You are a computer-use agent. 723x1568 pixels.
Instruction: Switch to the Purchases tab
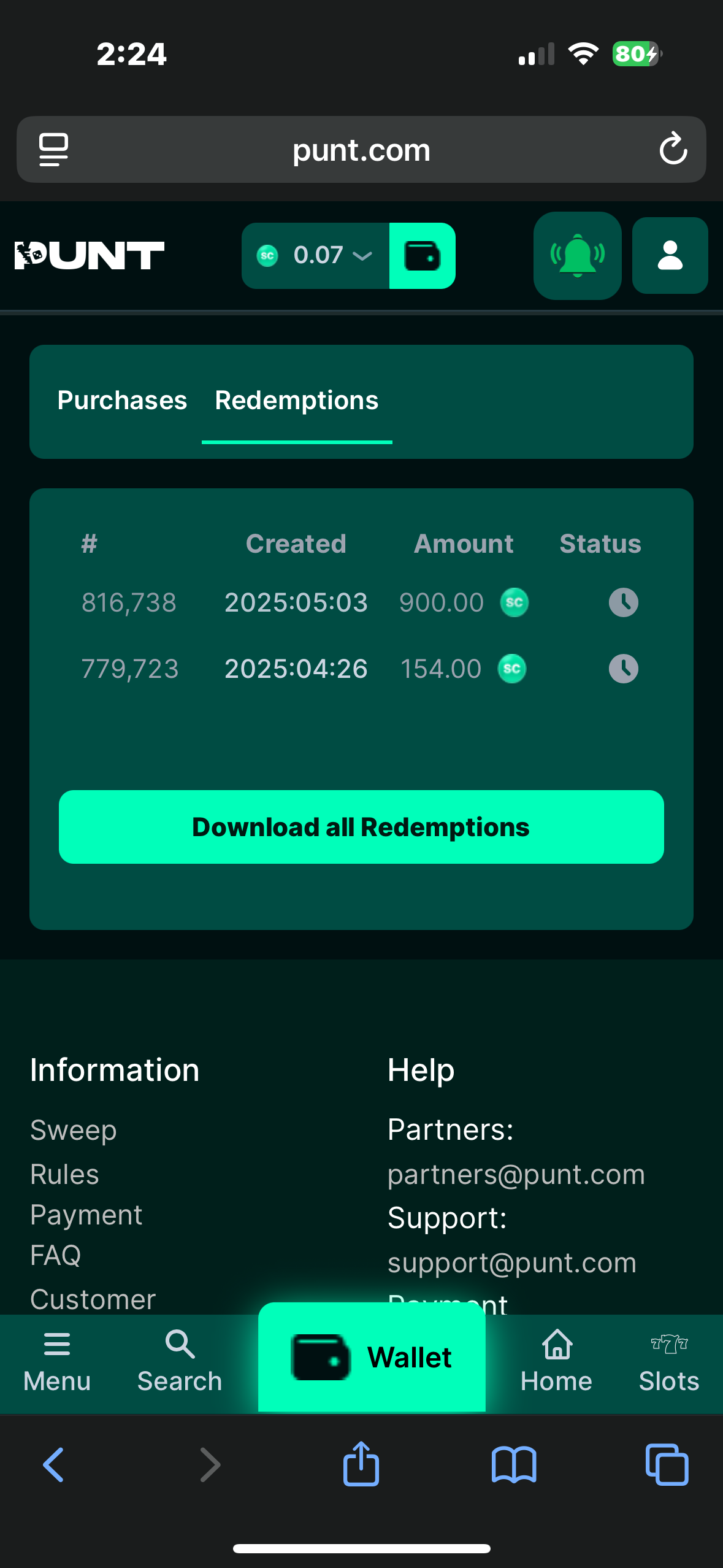click(x=122, y=400)
